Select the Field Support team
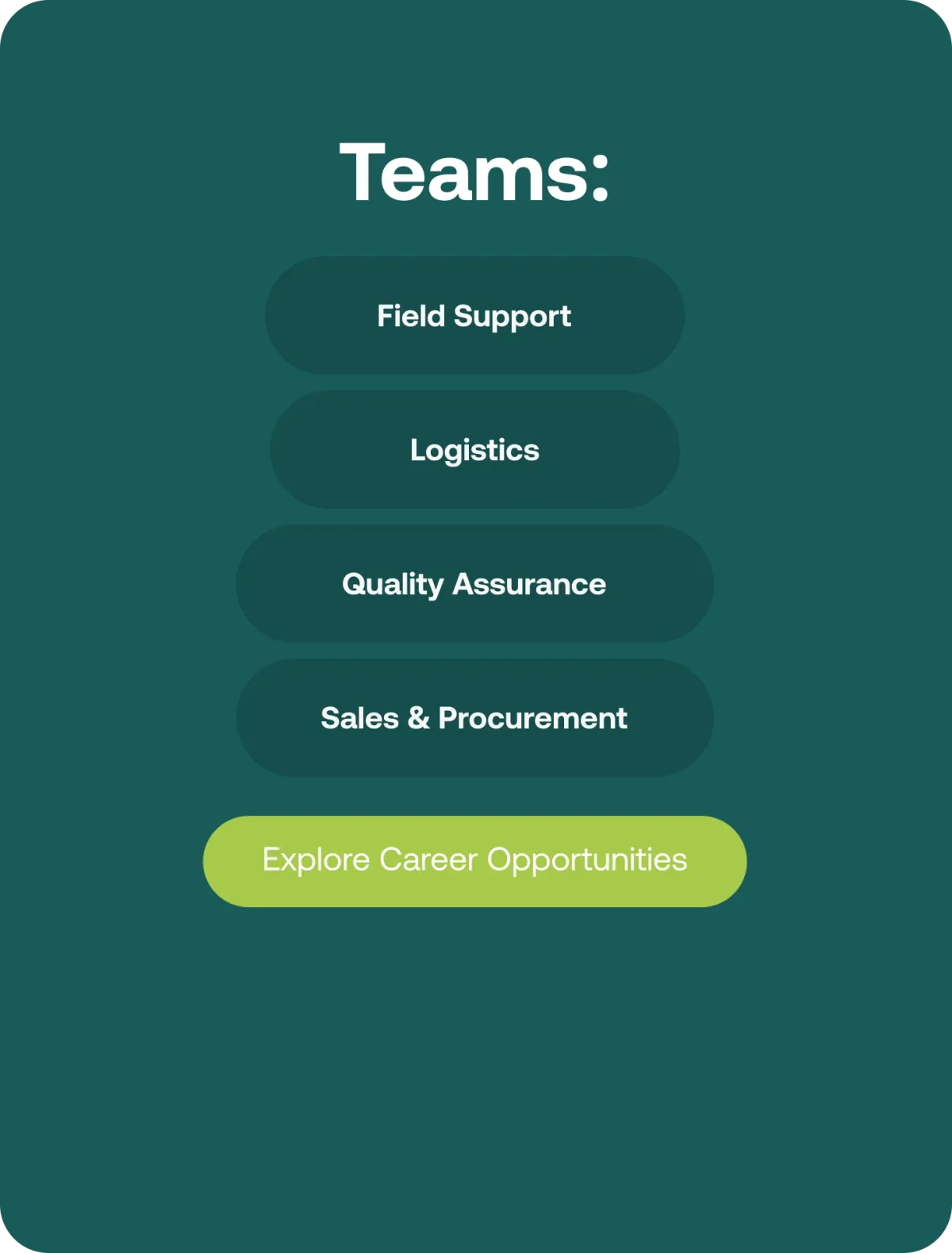The image size is (952, 1253). (x=474, y=315)
